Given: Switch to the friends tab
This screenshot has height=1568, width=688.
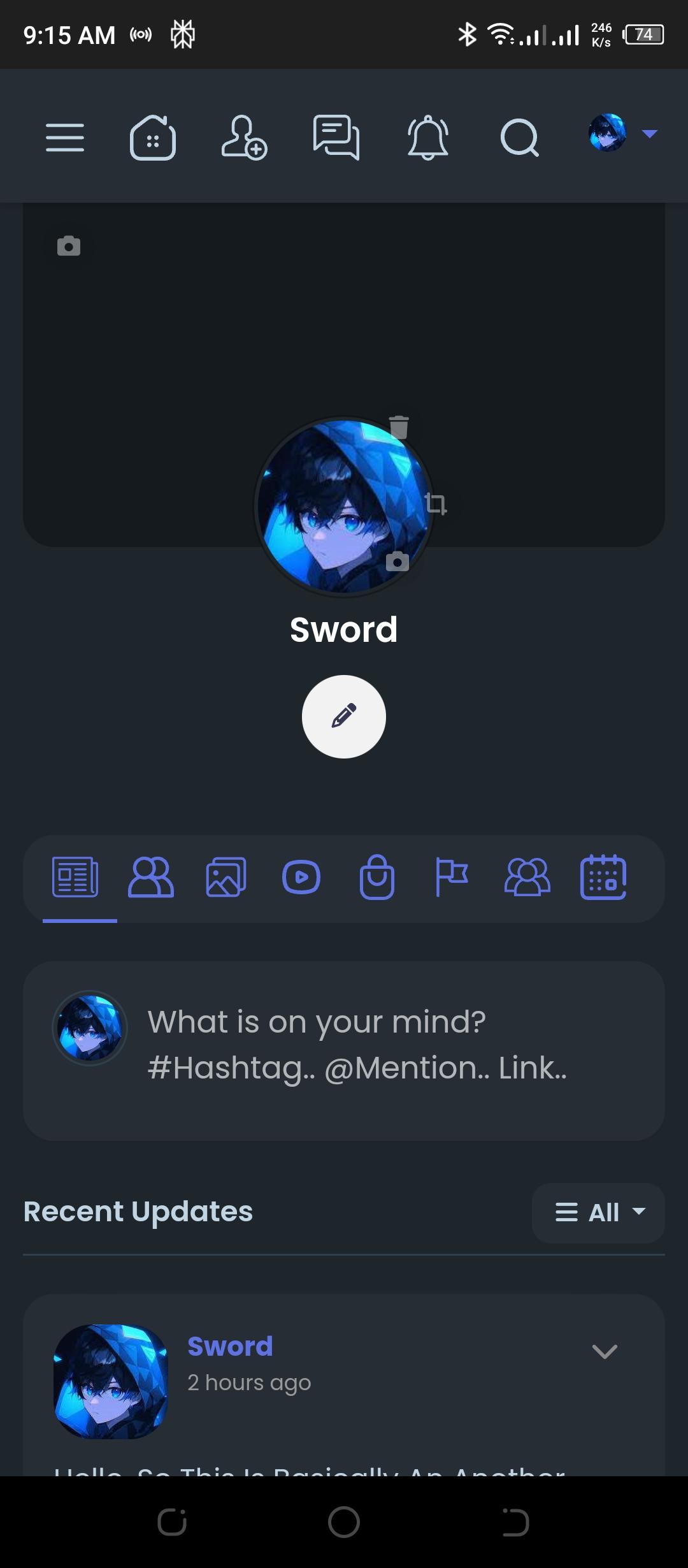Looking at the screenshot, I should click(x=150, y=878).
